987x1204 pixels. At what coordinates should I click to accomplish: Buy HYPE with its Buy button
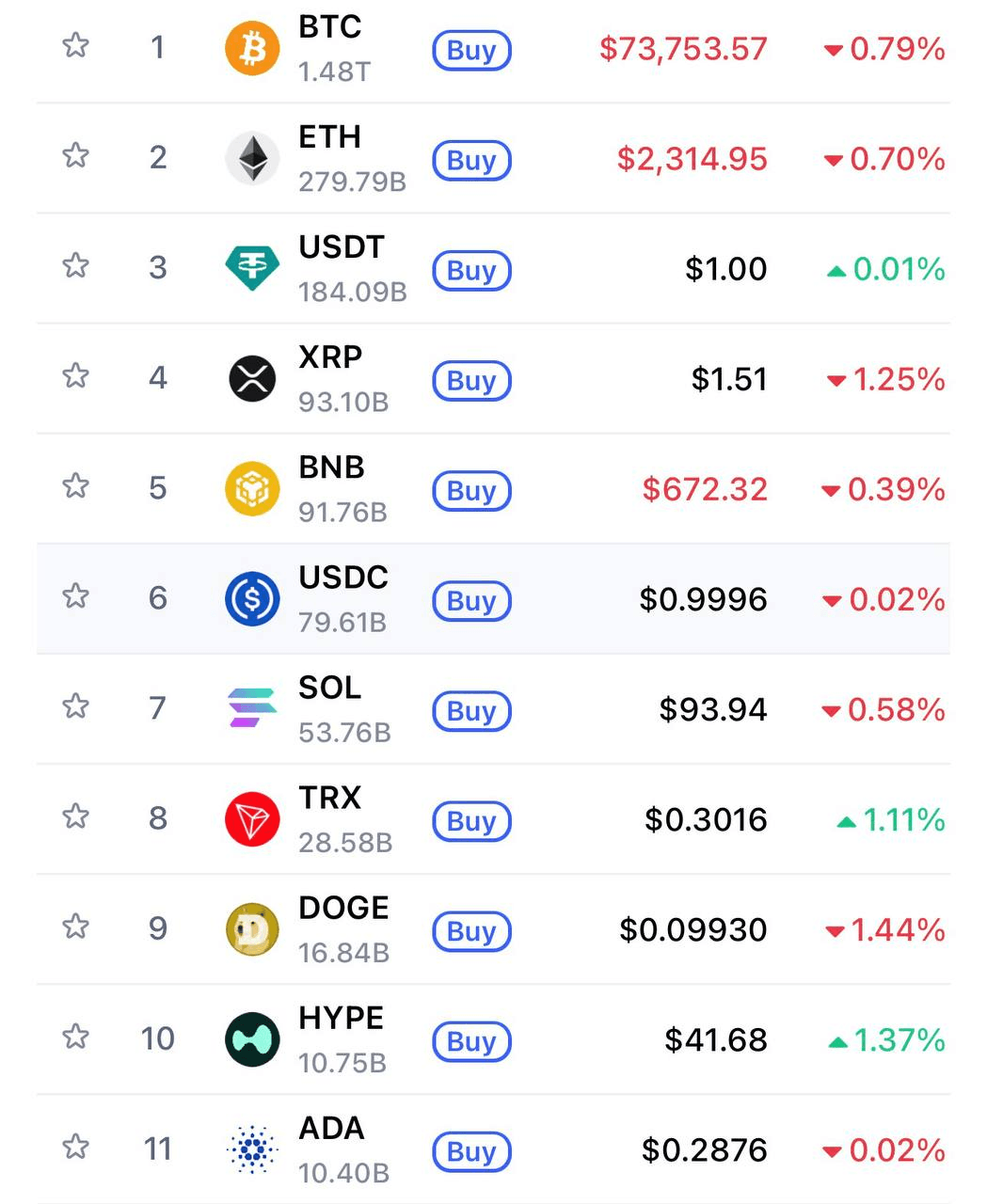pyautogui.click(x=471, y=1040)
